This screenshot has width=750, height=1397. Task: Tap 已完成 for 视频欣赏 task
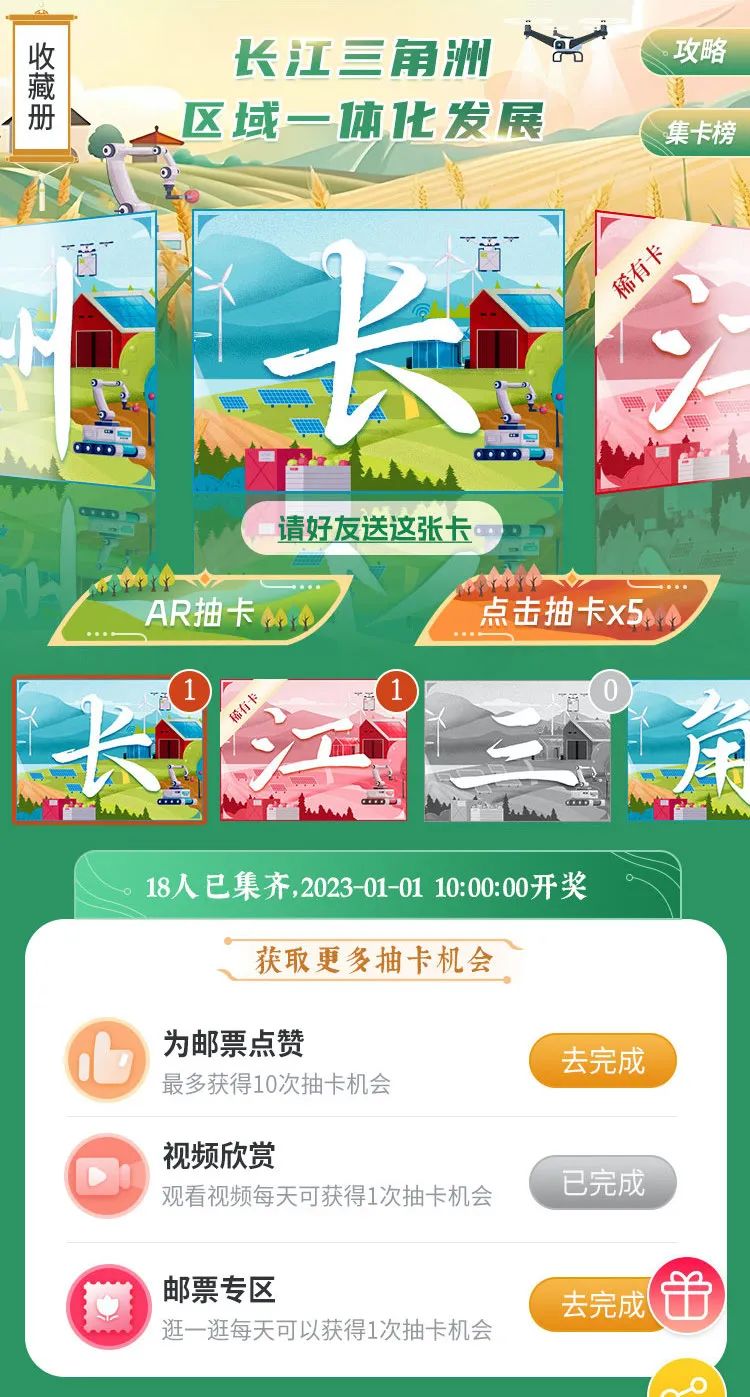point(602,1183)
